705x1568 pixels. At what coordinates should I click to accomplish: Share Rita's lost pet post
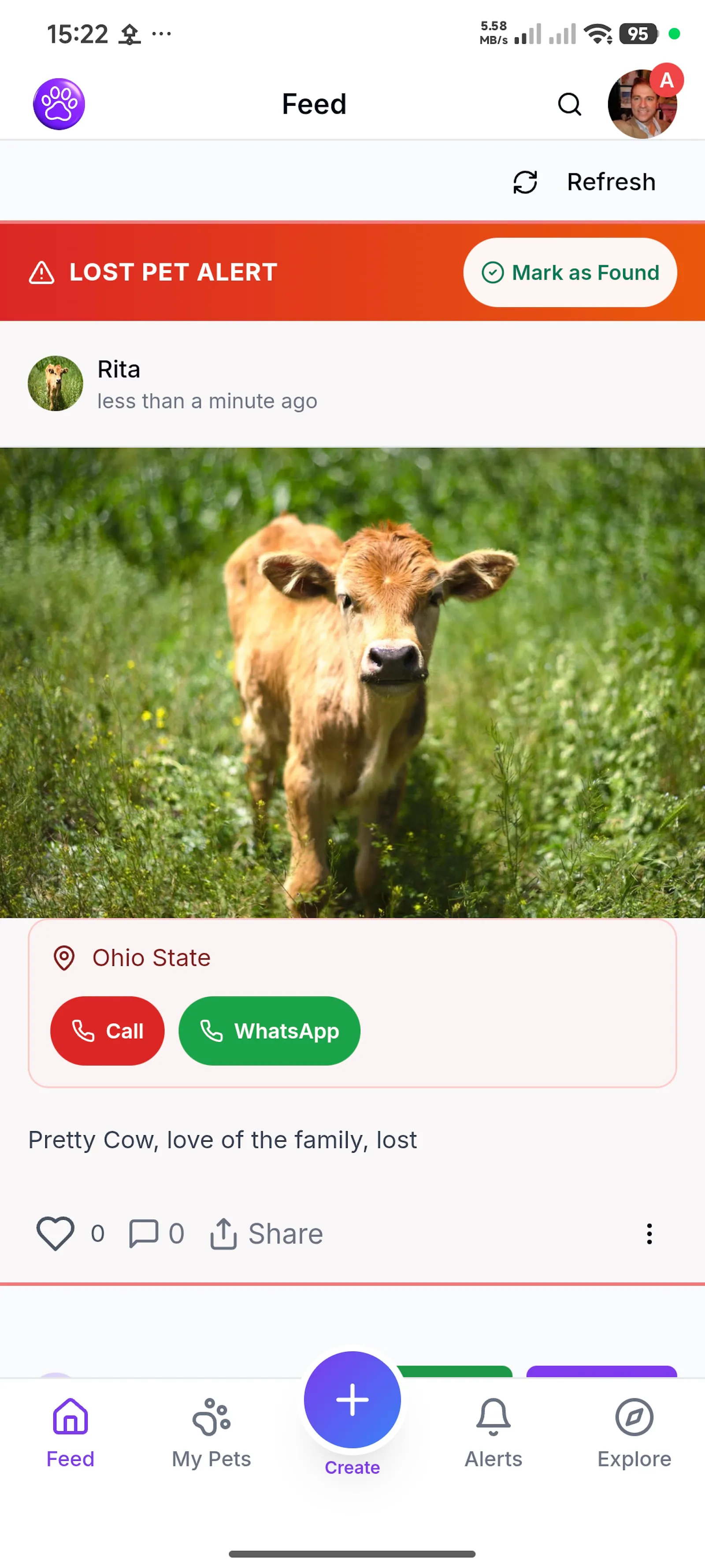click(267, 1234)
